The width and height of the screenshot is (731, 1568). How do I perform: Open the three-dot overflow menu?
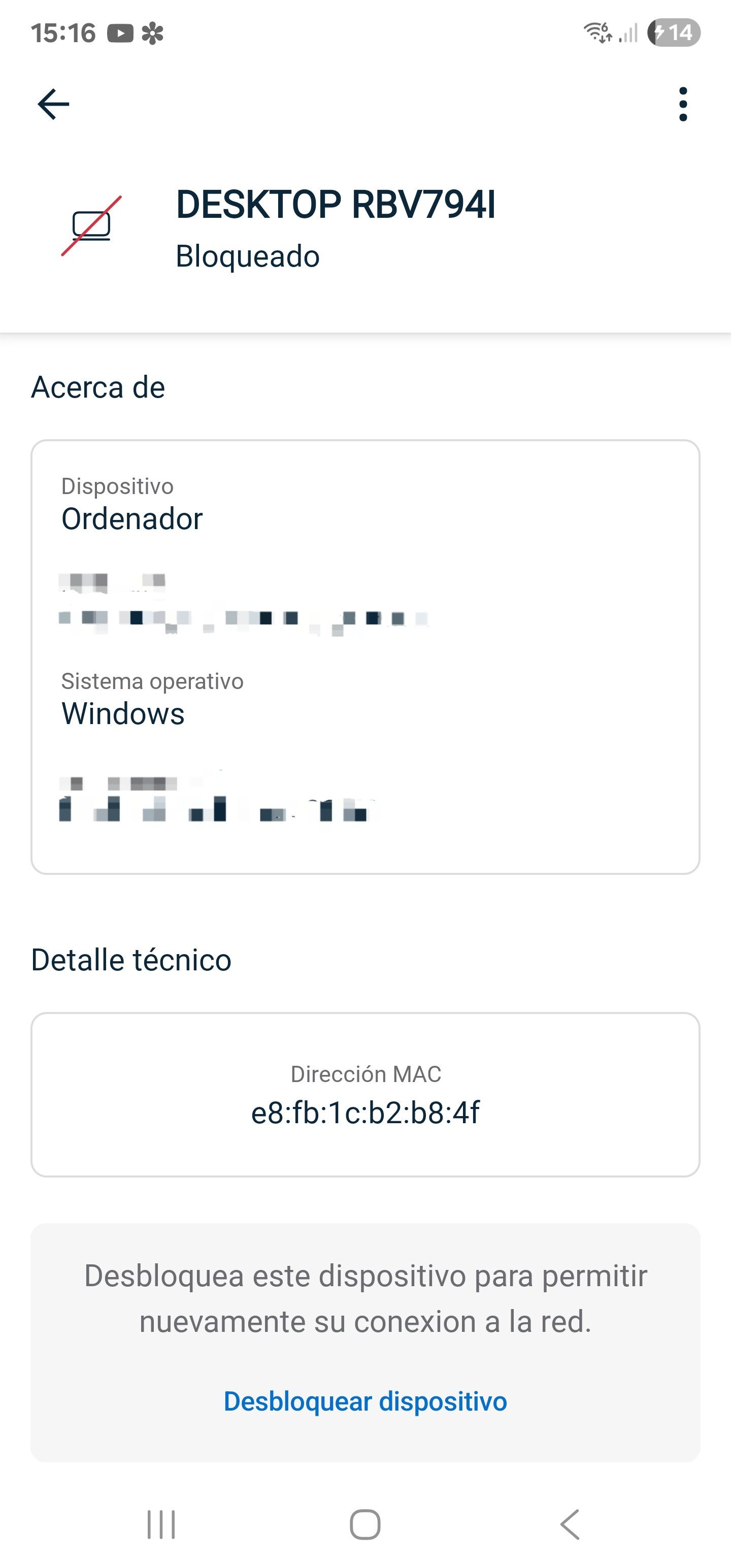683,104
